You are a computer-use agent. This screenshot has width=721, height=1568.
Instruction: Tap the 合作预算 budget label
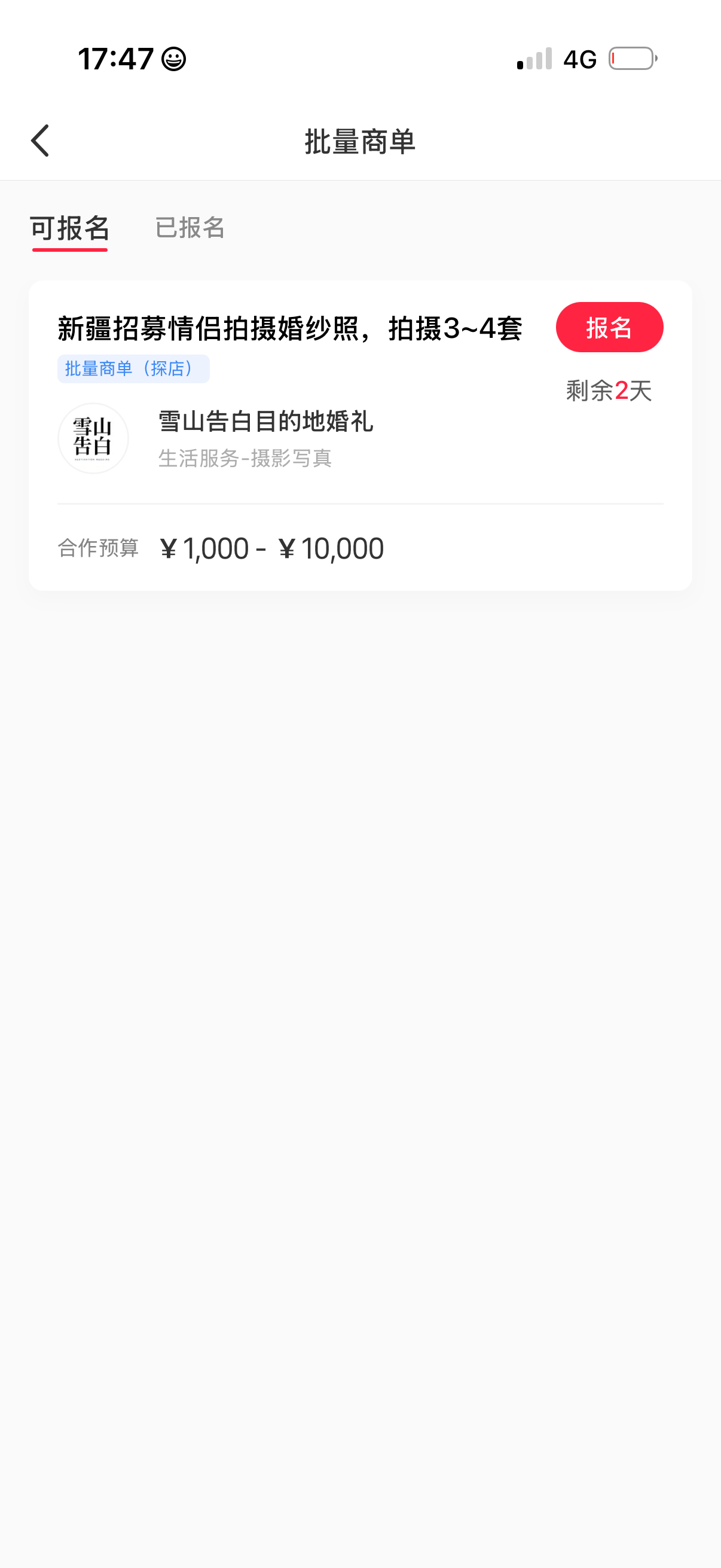click(x=98, y=548)
